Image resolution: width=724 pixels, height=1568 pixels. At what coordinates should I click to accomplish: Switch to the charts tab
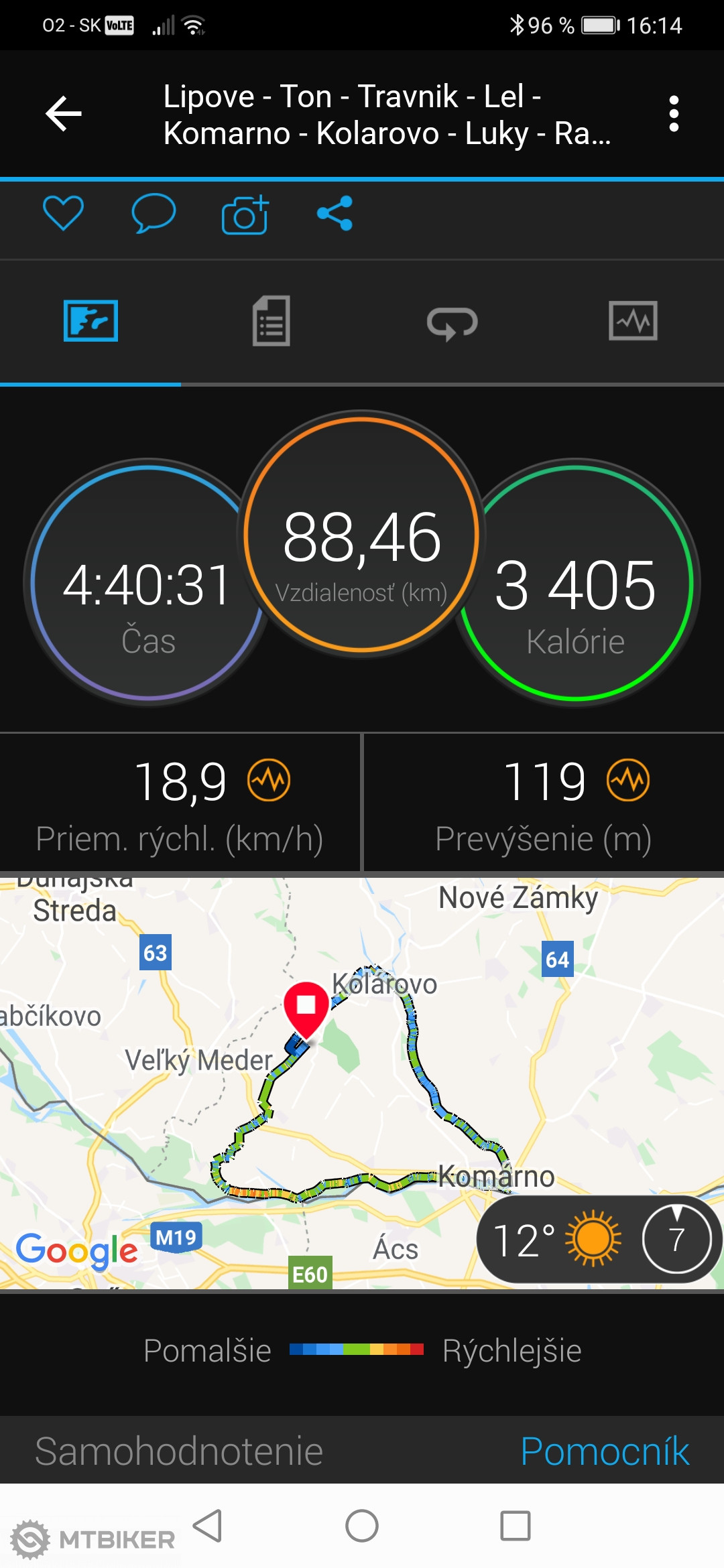click(632, 321)
